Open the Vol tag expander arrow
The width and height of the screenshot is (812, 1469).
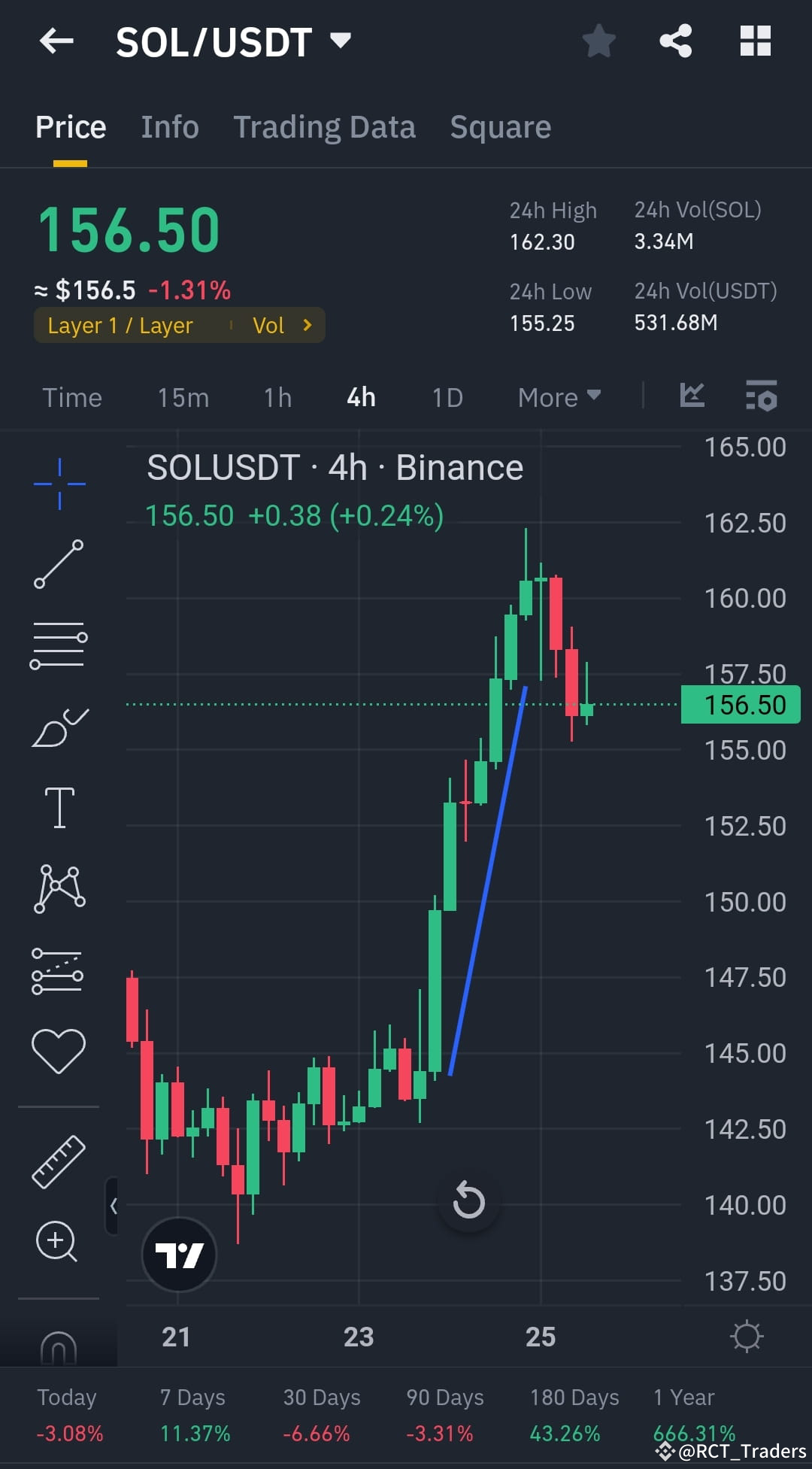tap(307, 325)
